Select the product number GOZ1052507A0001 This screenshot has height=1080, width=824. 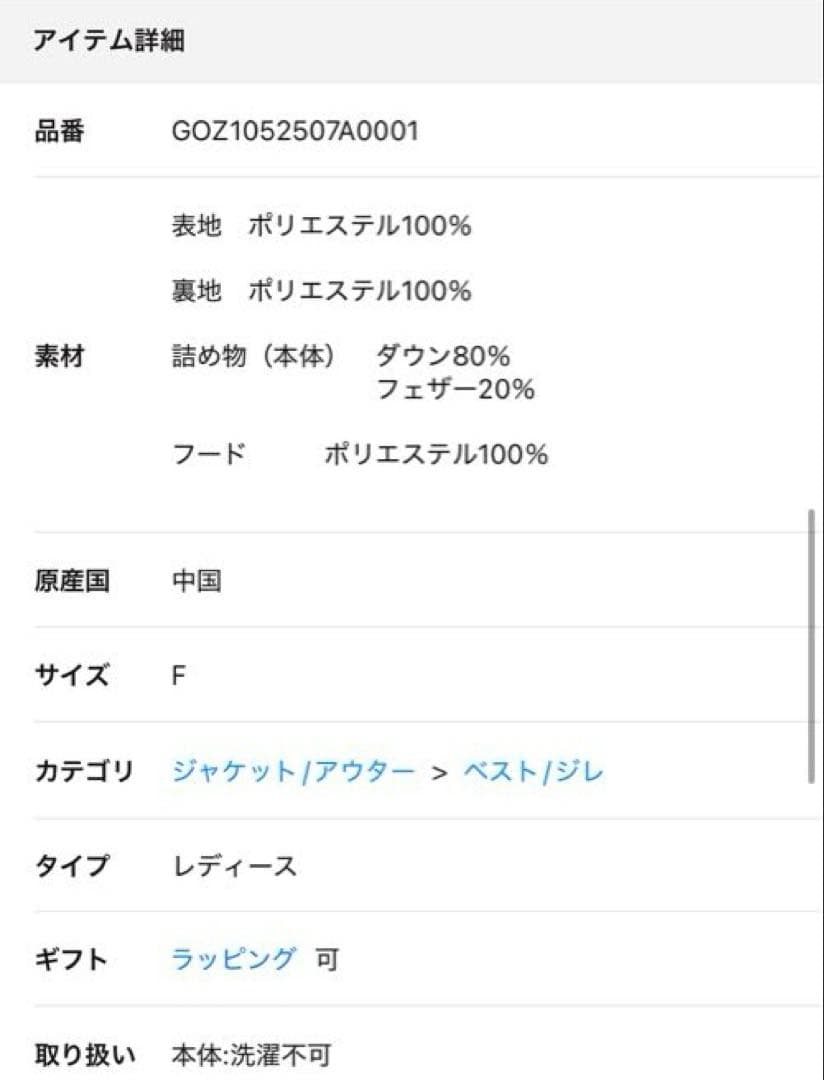coord(295,130)
